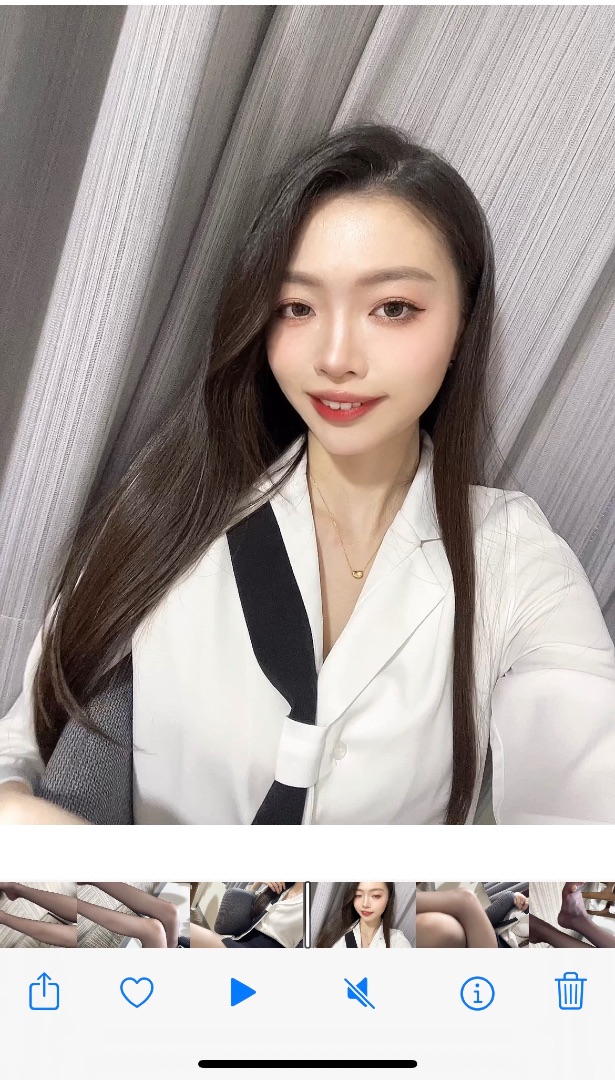This screenshot has height=1080, width=615.
Task: Play the video
Action: [242, 992]
